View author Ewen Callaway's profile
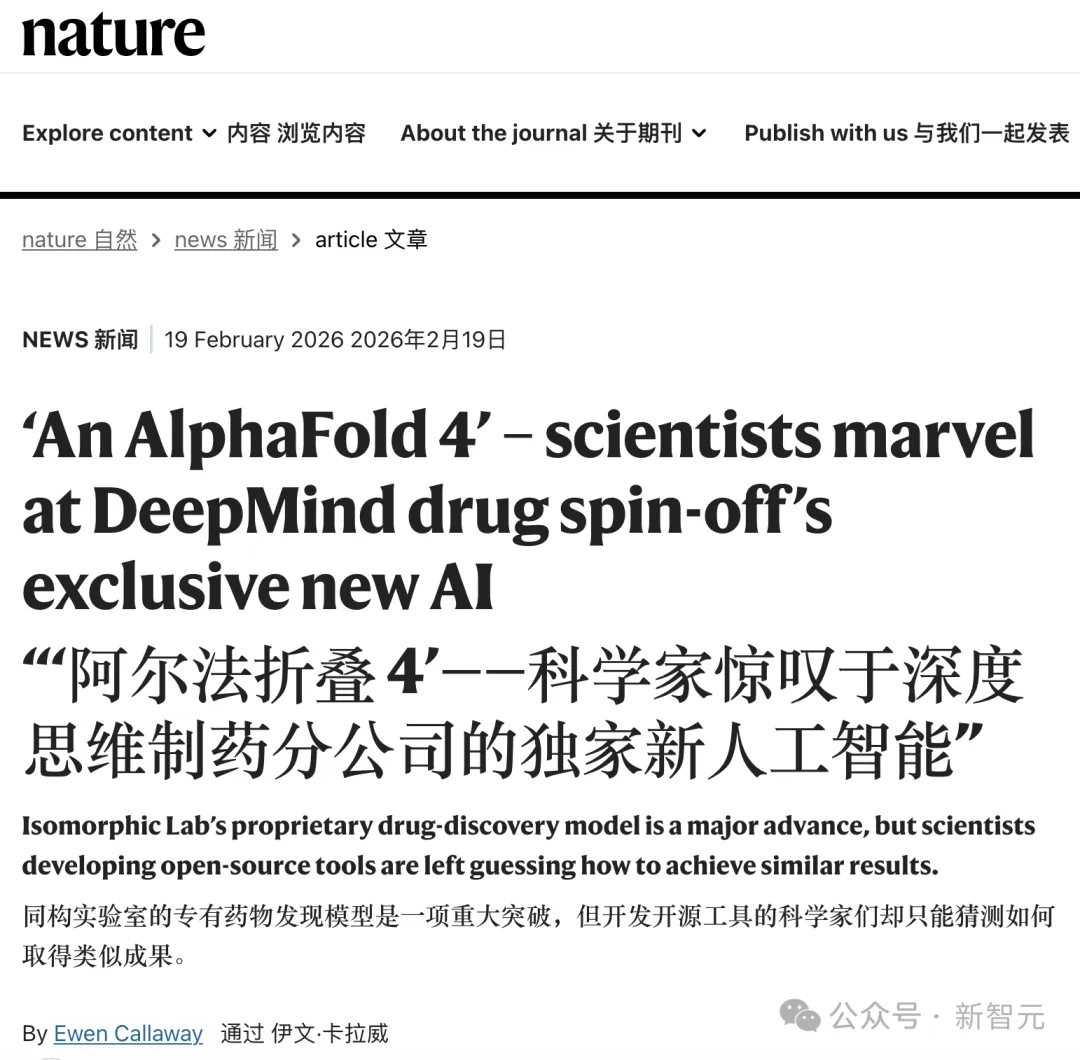This screenshot has height=1060, width=1080. 128,1033
